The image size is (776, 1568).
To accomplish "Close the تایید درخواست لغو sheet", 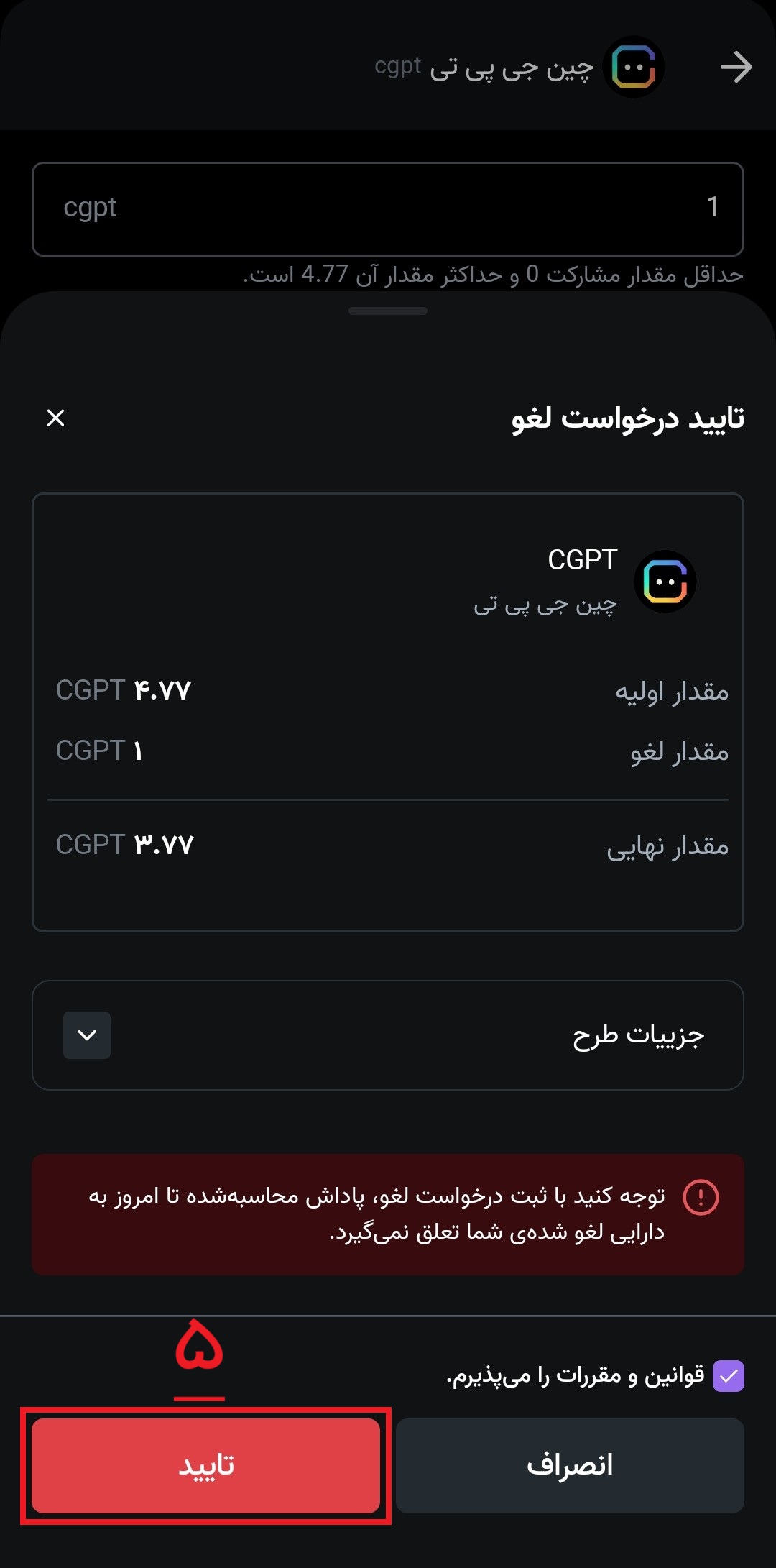I will pyautogui.click(x=55, y=418).
